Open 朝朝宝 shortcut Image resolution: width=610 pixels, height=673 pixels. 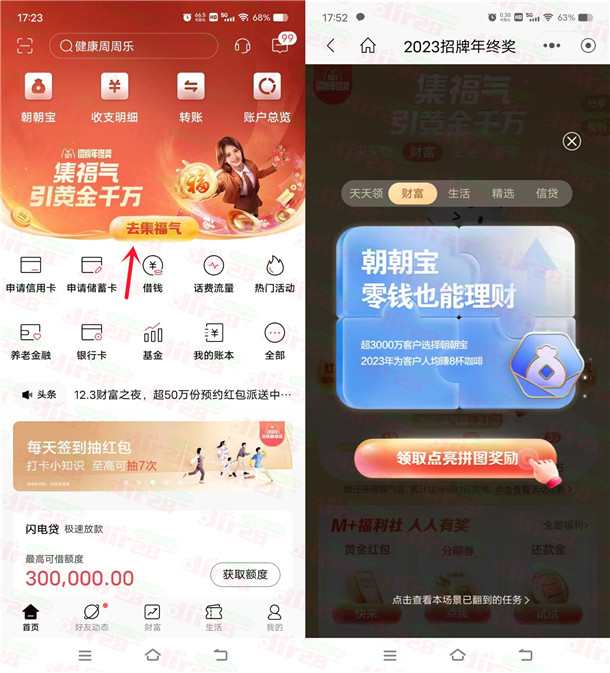coord(39,97)
